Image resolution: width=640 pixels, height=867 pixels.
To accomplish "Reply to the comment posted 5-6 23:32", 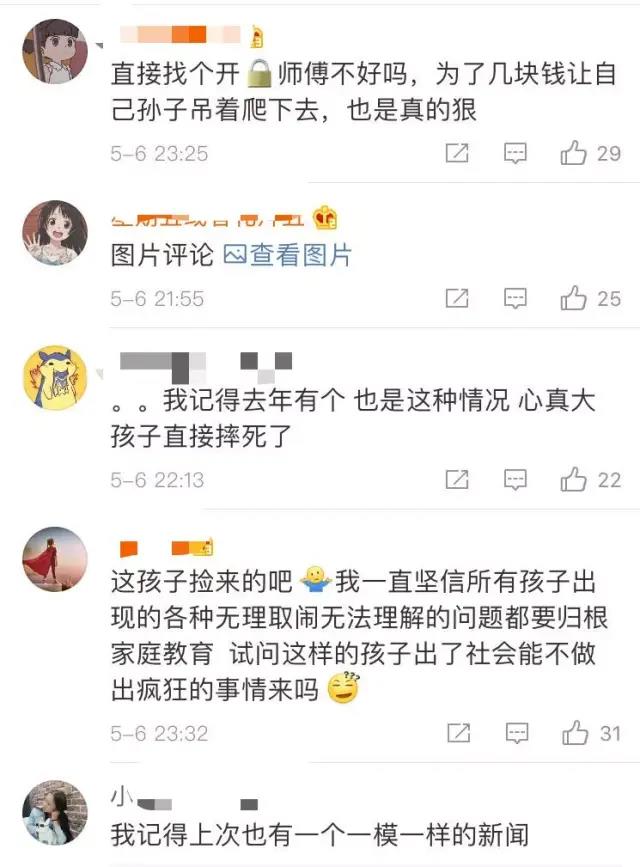I will pos(515,733).
